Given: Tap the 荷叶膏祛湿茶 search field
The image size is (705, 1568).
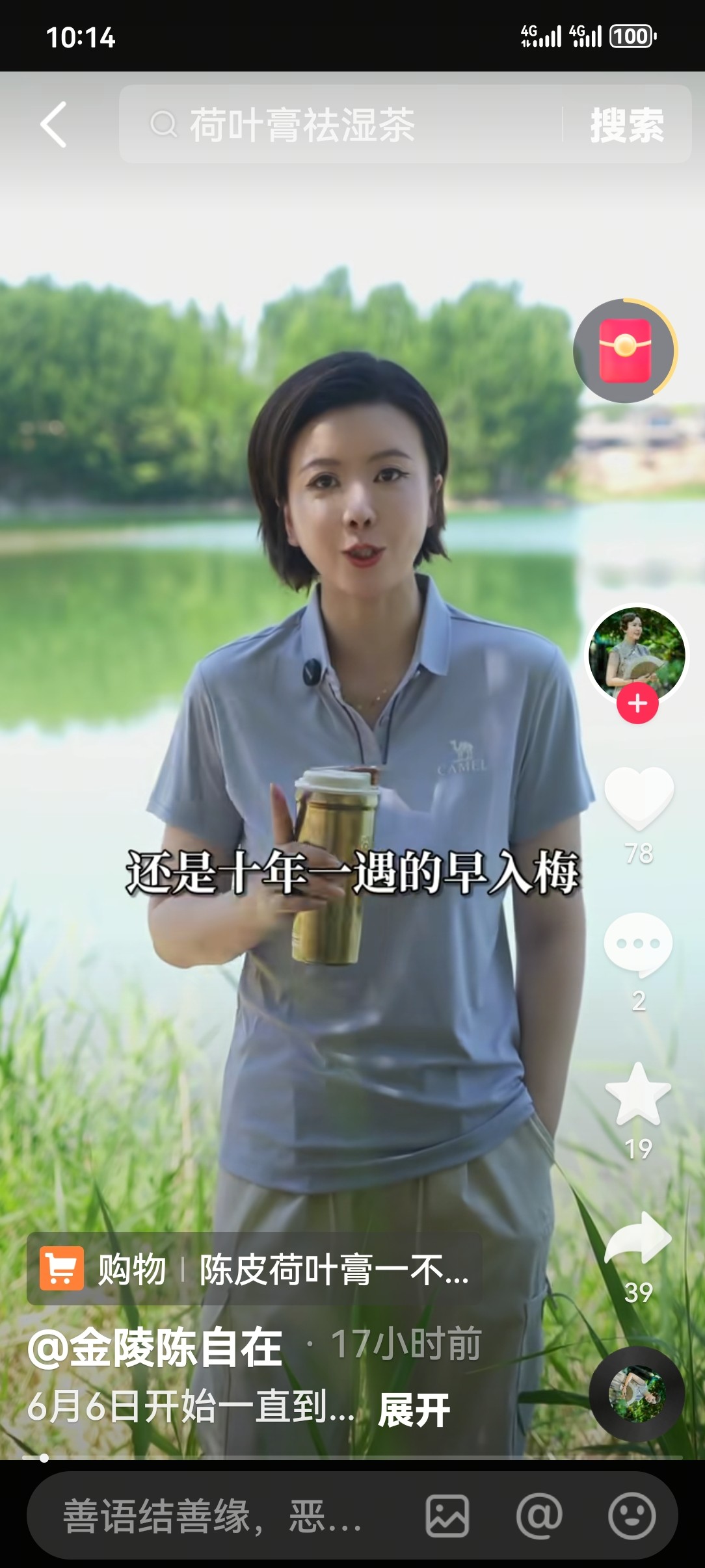Looking at the screenshot, I should [338, 124].
